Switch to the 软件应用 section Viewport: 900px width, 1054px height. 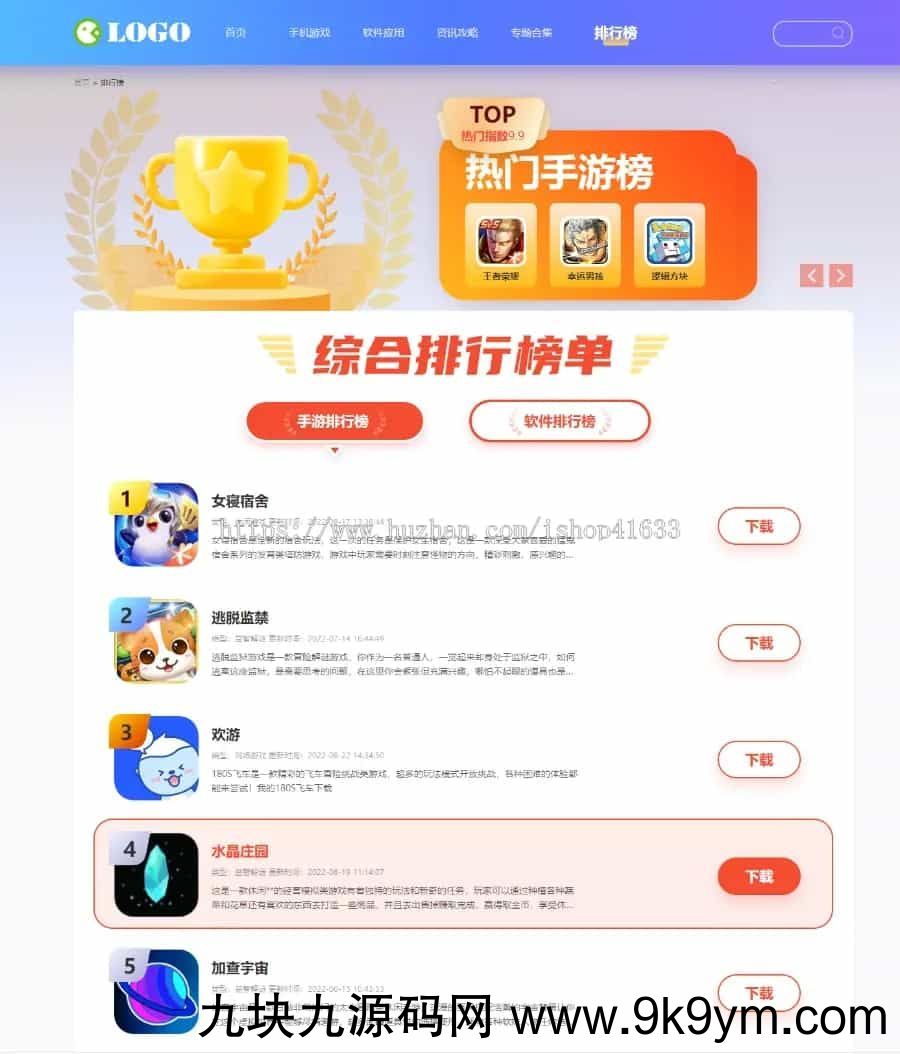click(x=384, y=33)
